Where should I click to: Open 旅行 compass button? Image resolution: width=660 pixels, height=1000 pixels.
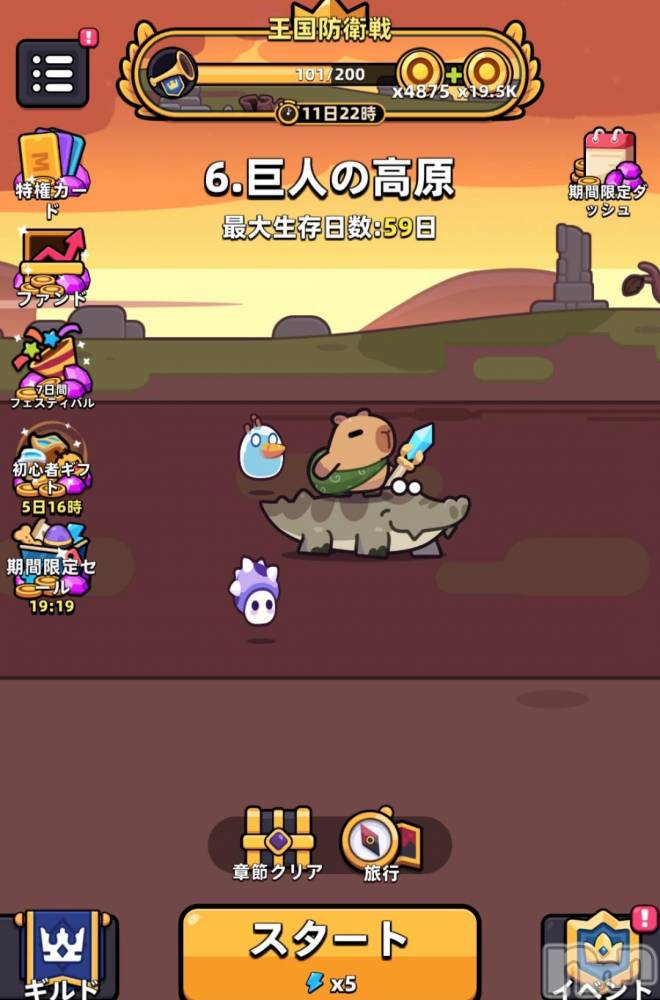[381, 842]
